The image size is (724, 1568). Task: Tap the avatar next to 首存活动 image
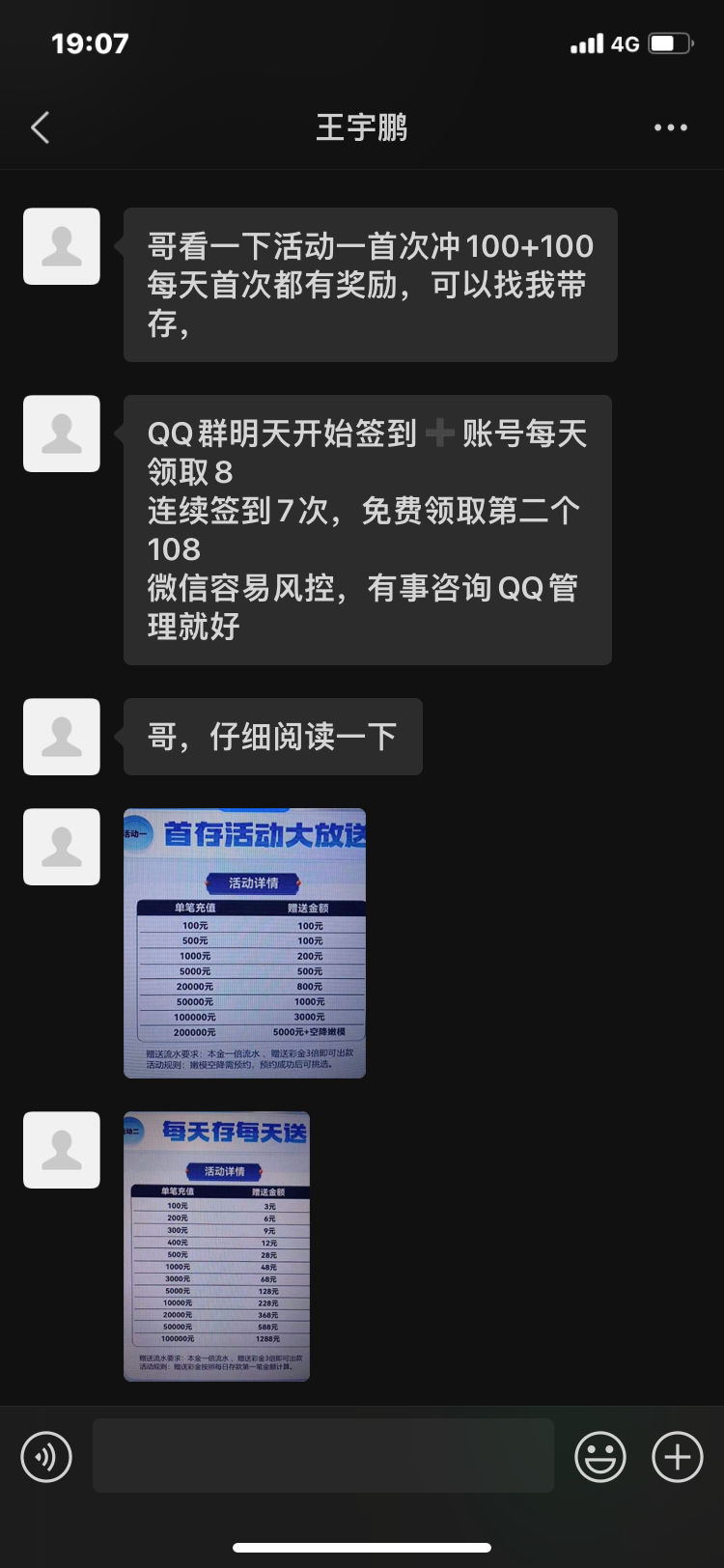coord(61,846)
